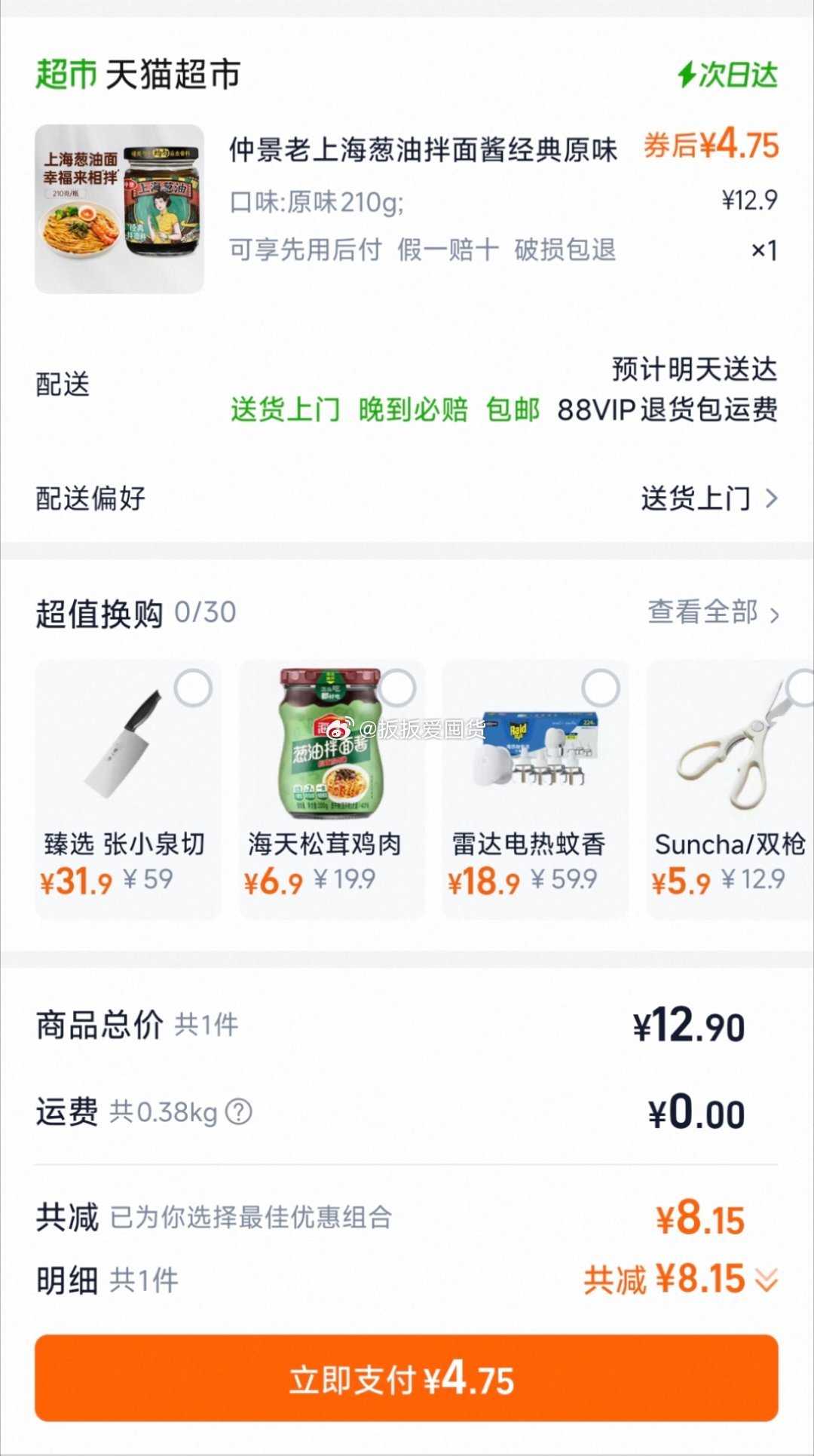Open the 仲景老上海葱油拌面酱 product image
This screenshot has height=1456, width=814.
pos(119,209)
